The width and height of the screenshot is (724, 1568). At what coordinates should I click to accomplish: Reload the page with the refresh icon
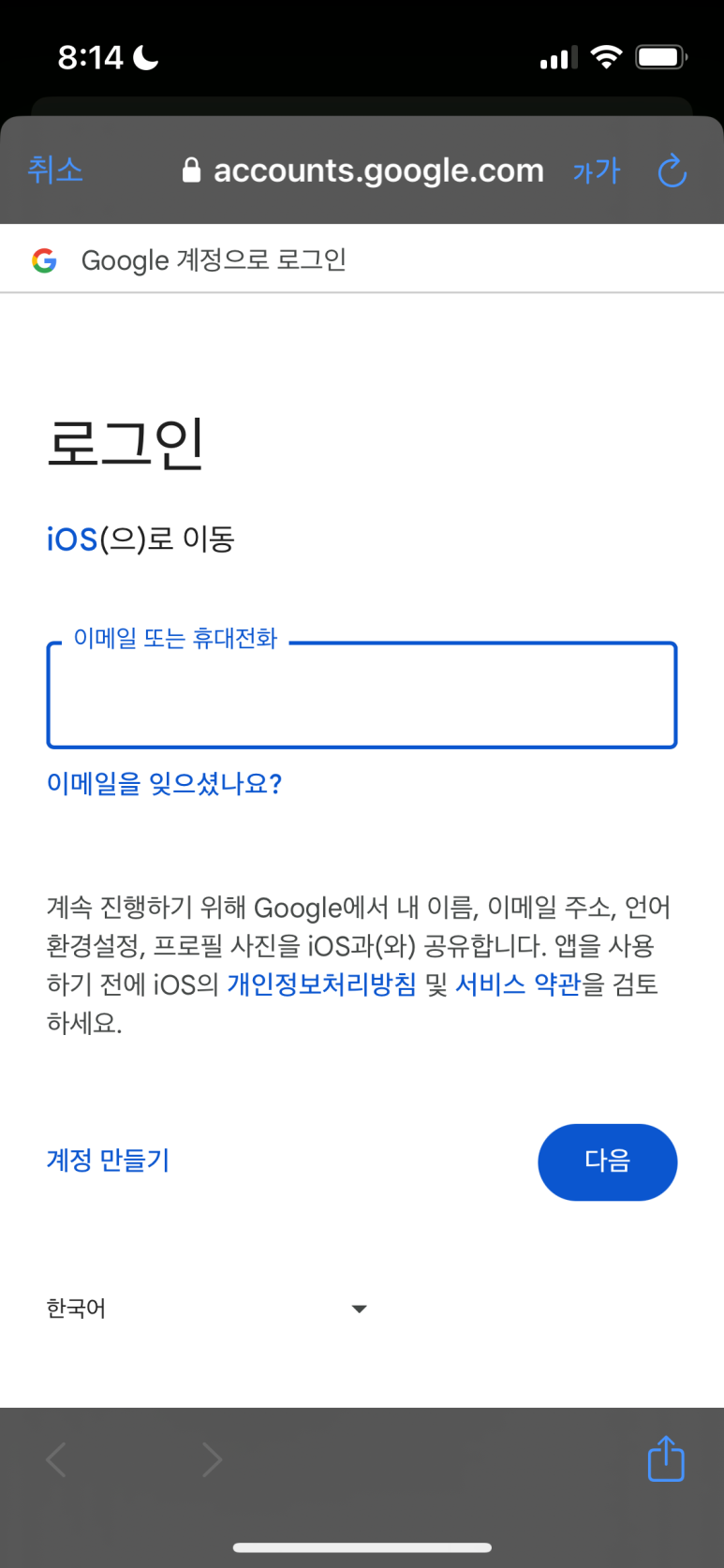pos(672,170)
